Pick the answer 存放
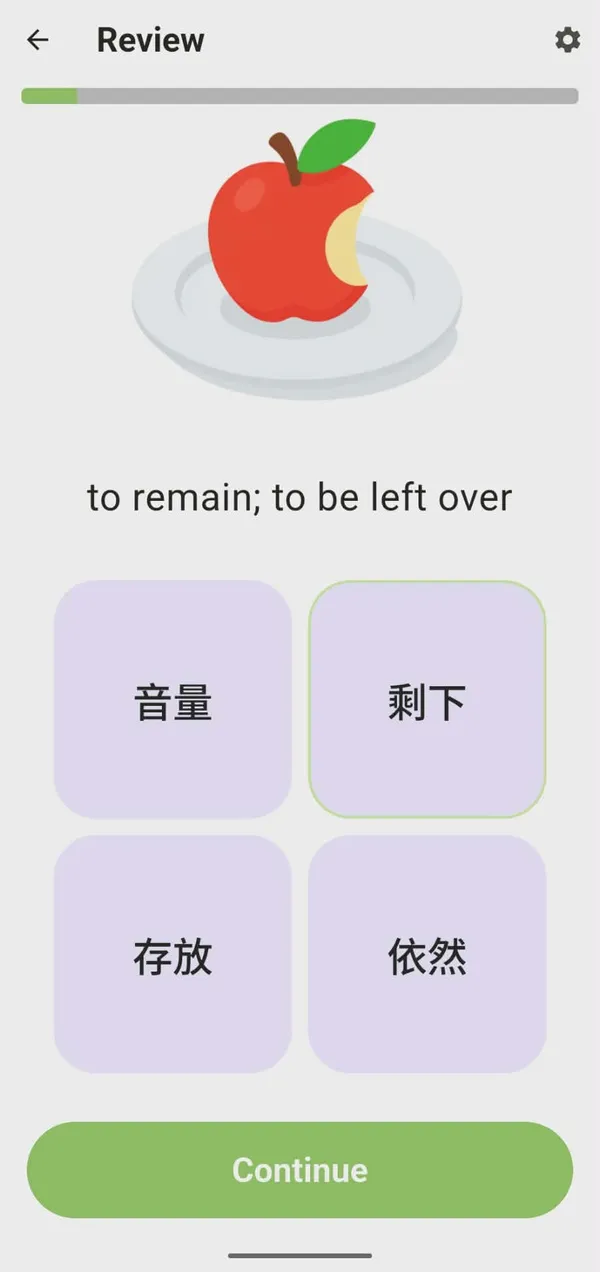This screenshot has height=1272, width=600. [x=173, y=954]
